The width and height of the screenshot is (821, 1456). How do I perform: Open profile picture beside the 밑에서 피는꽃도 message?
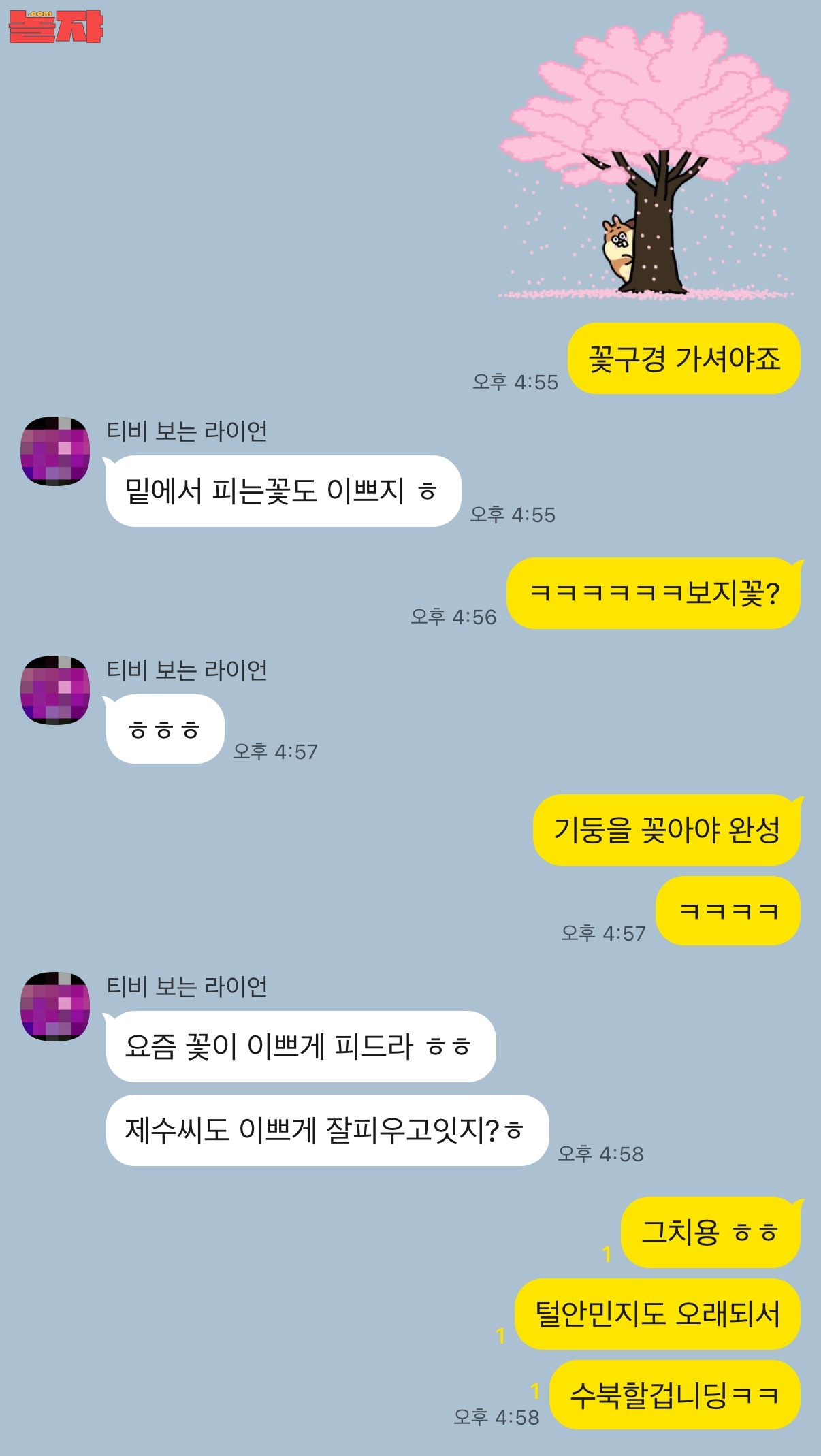click(55, 451)
